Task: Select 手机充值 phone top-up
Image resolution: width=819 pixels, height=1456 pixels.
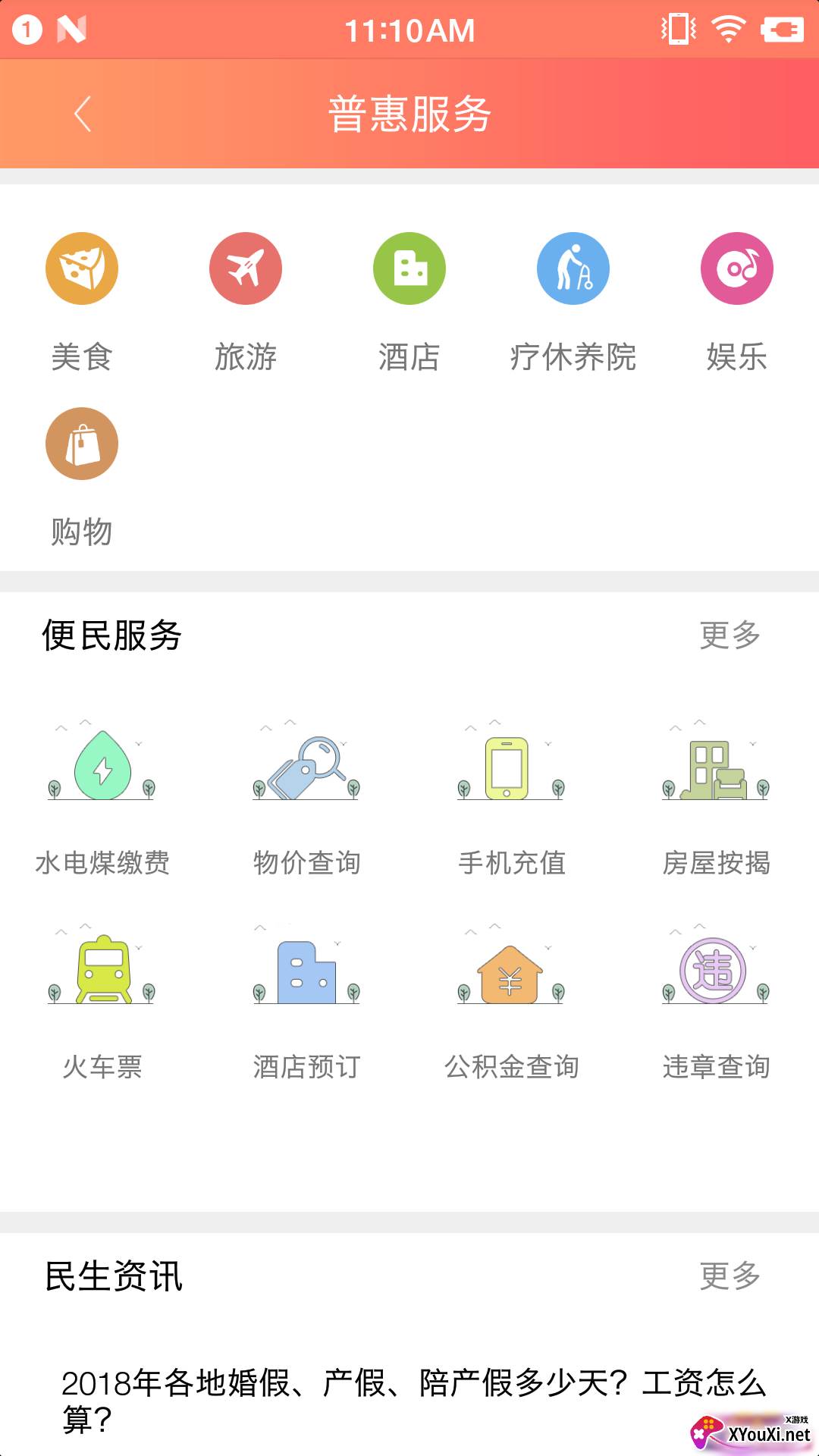Action: (x=512, y=796)
